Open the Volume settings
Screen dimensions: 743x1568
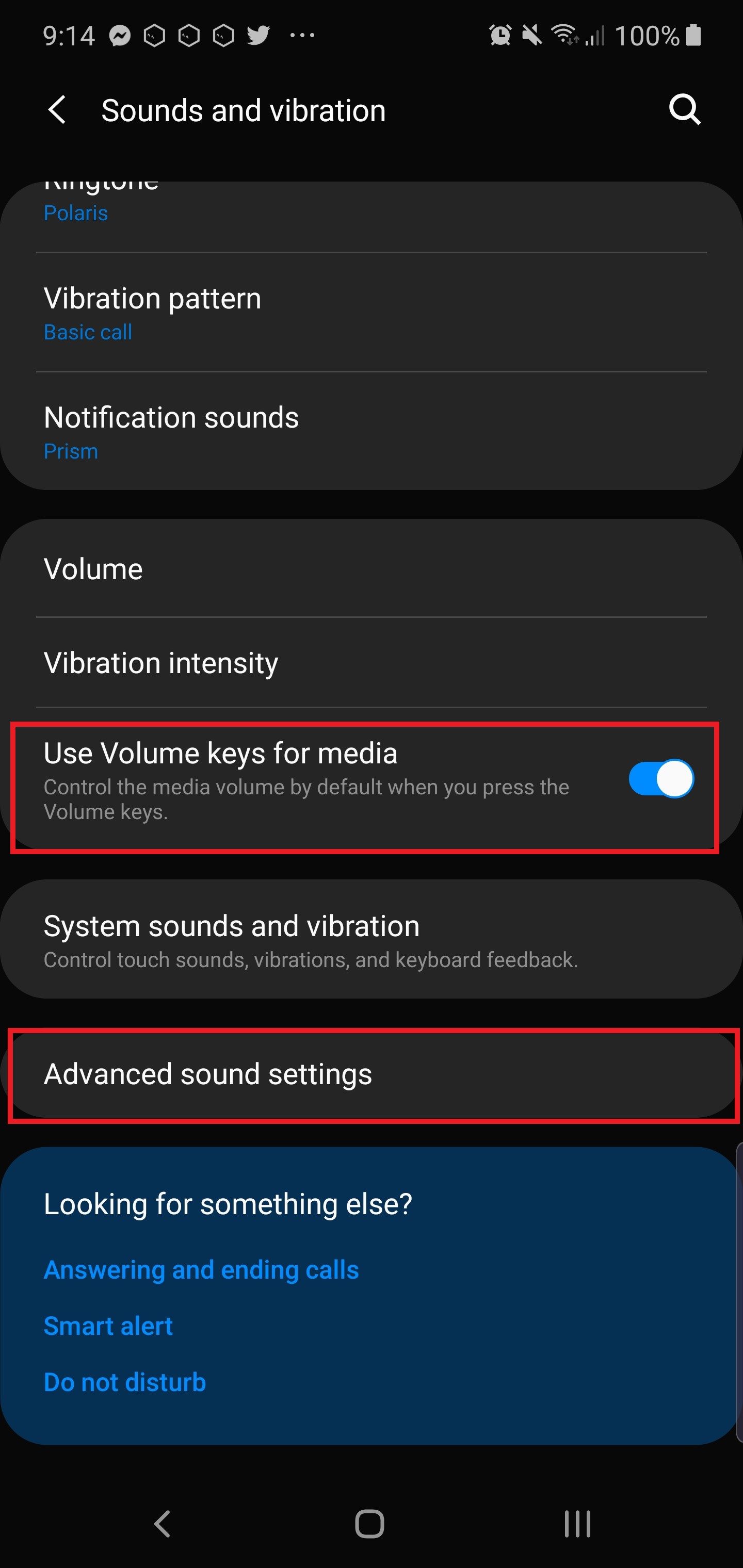(x=370, y=569)
